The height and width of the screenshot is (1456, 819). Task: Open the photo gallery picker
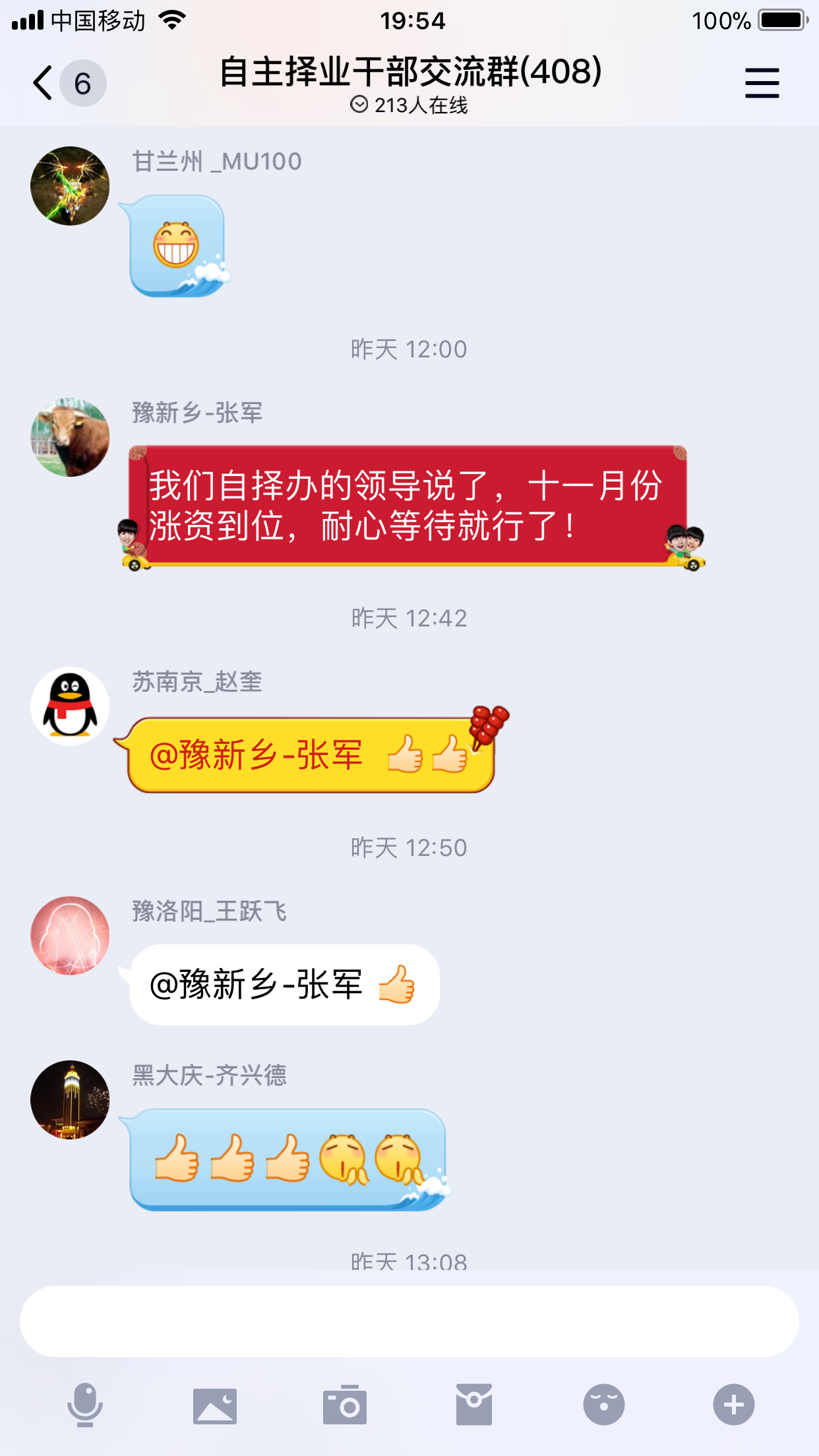[x=215, y=1405]
